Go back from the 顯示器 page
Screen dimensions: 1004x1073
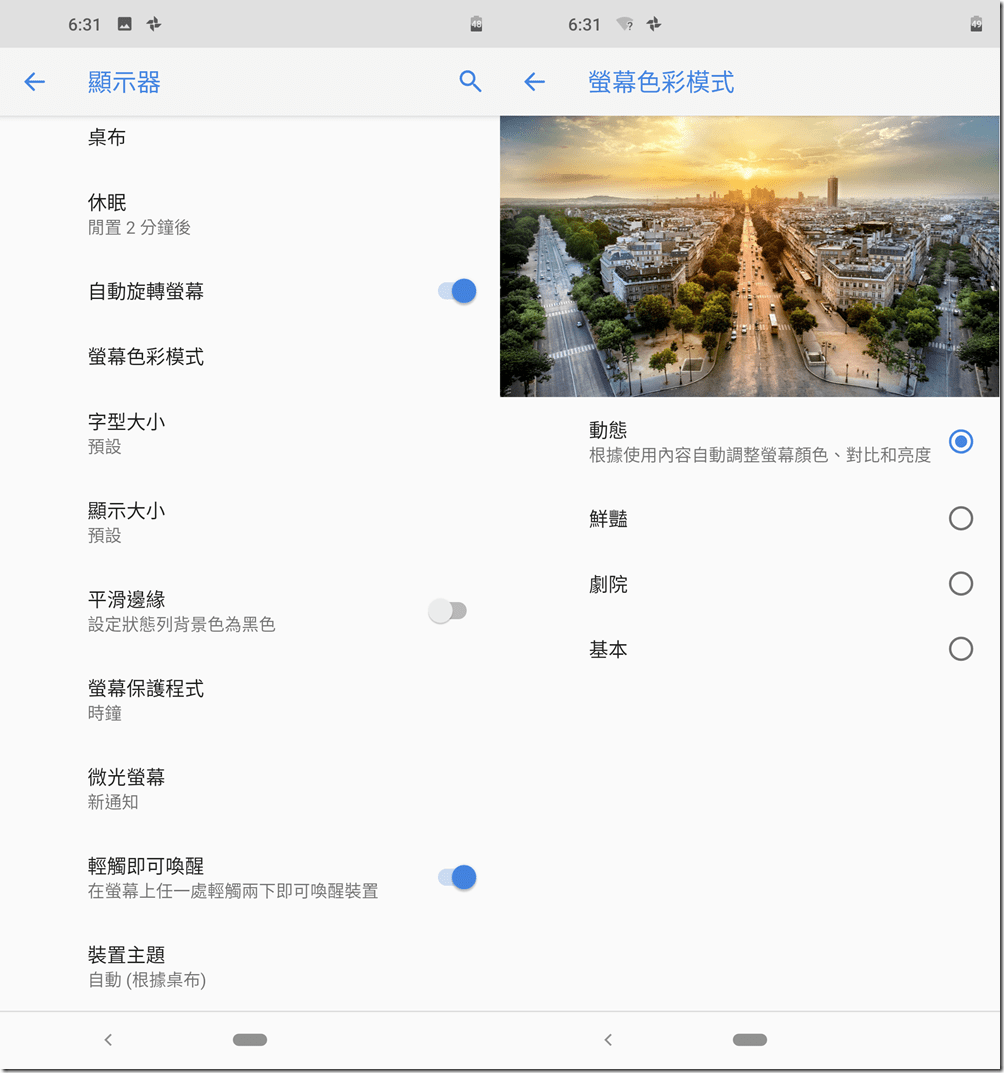pyautogui.click(x=35, y=82)
